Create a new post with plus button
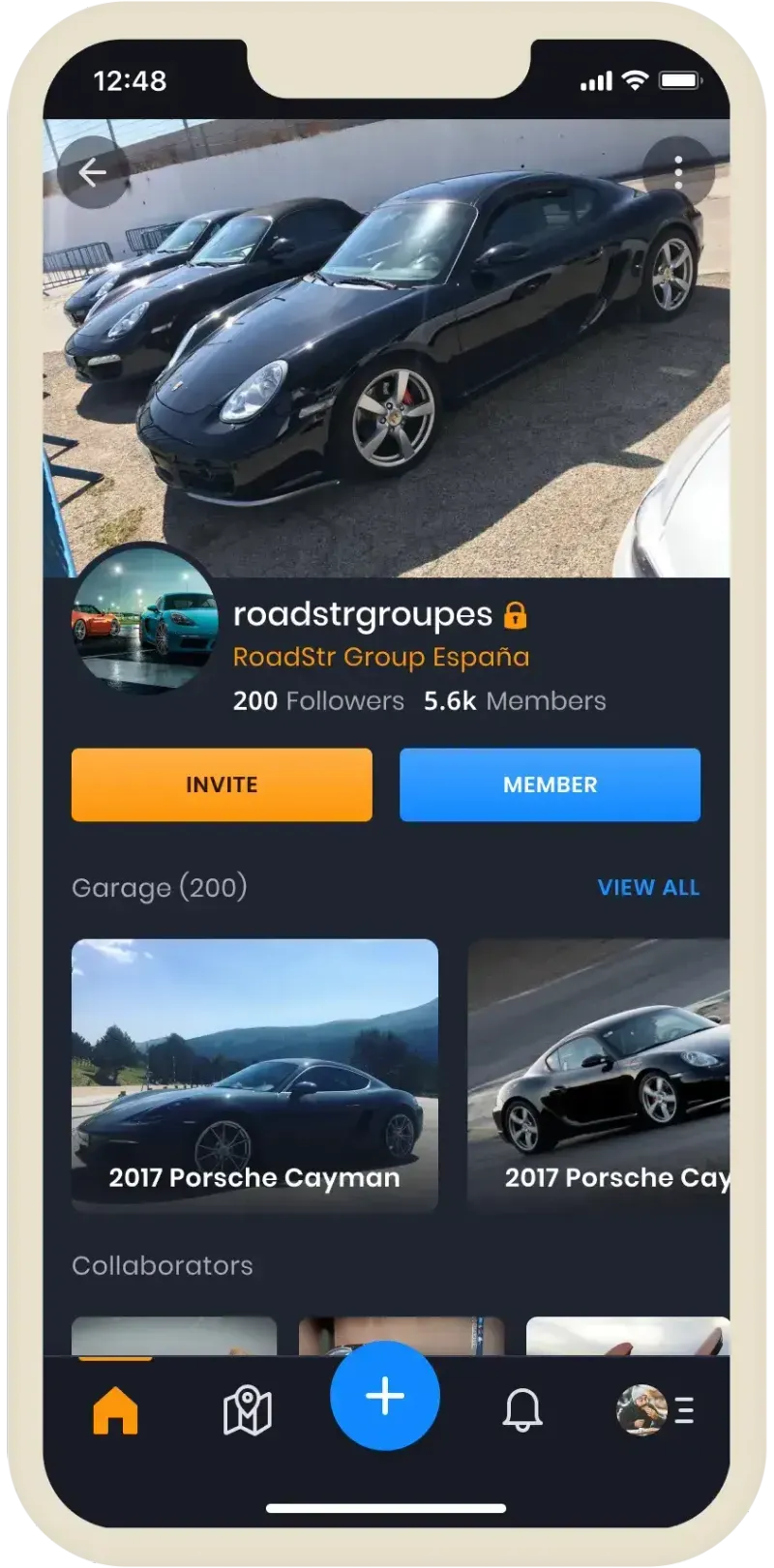 [385, 1396]
